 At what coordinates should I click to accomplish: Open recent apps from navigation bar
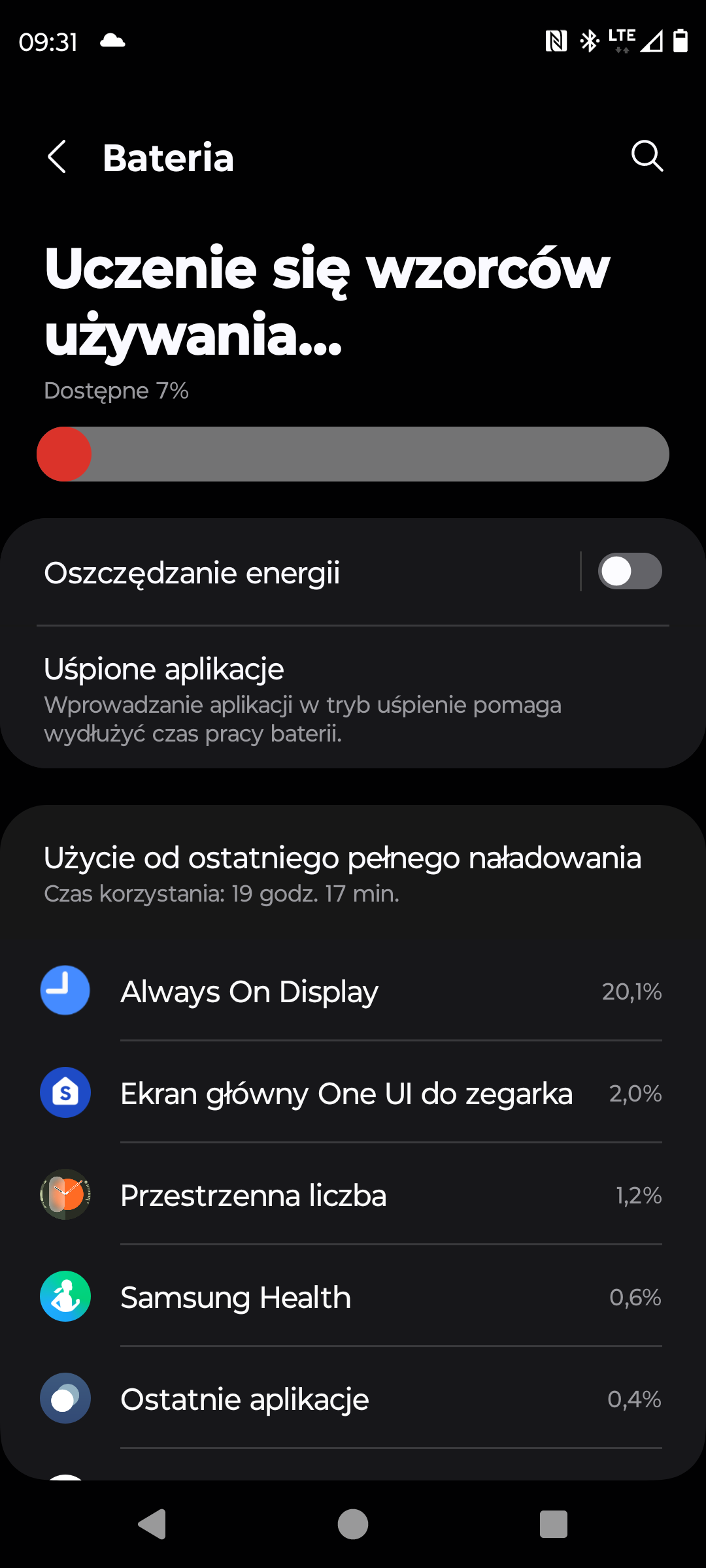pyautogui.click(x=553, y=1524)
